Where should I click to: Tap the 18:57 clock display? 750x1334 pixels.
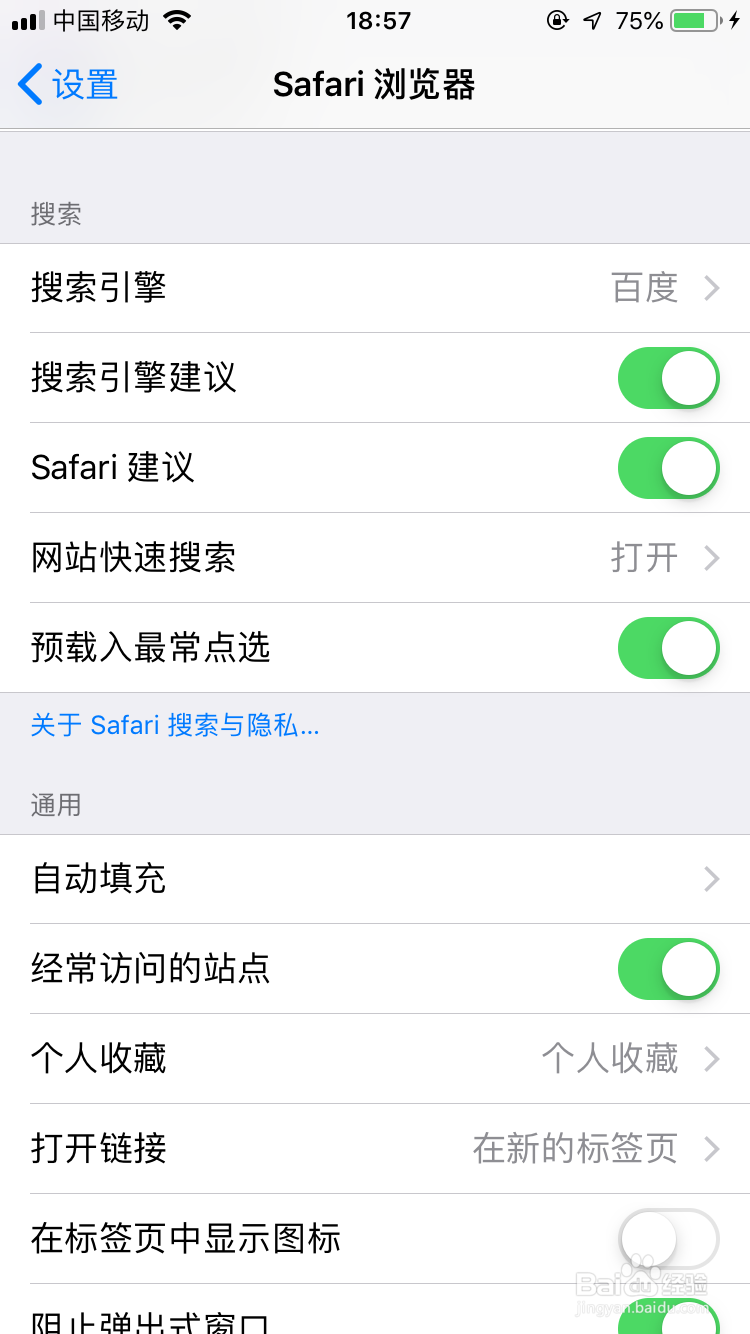pyautogui.click(x=378, y=20)
